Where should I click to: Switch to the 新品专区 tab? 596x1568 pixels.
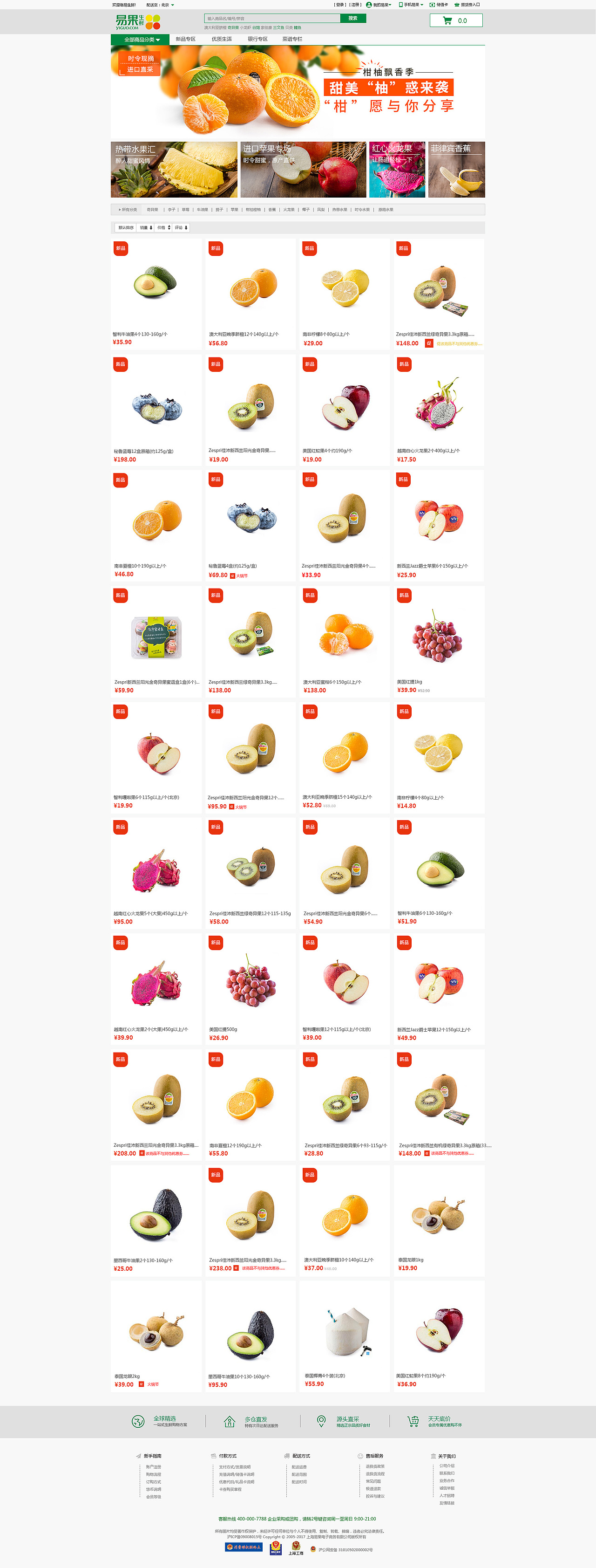pyautogui.click(x=185, y=39)
